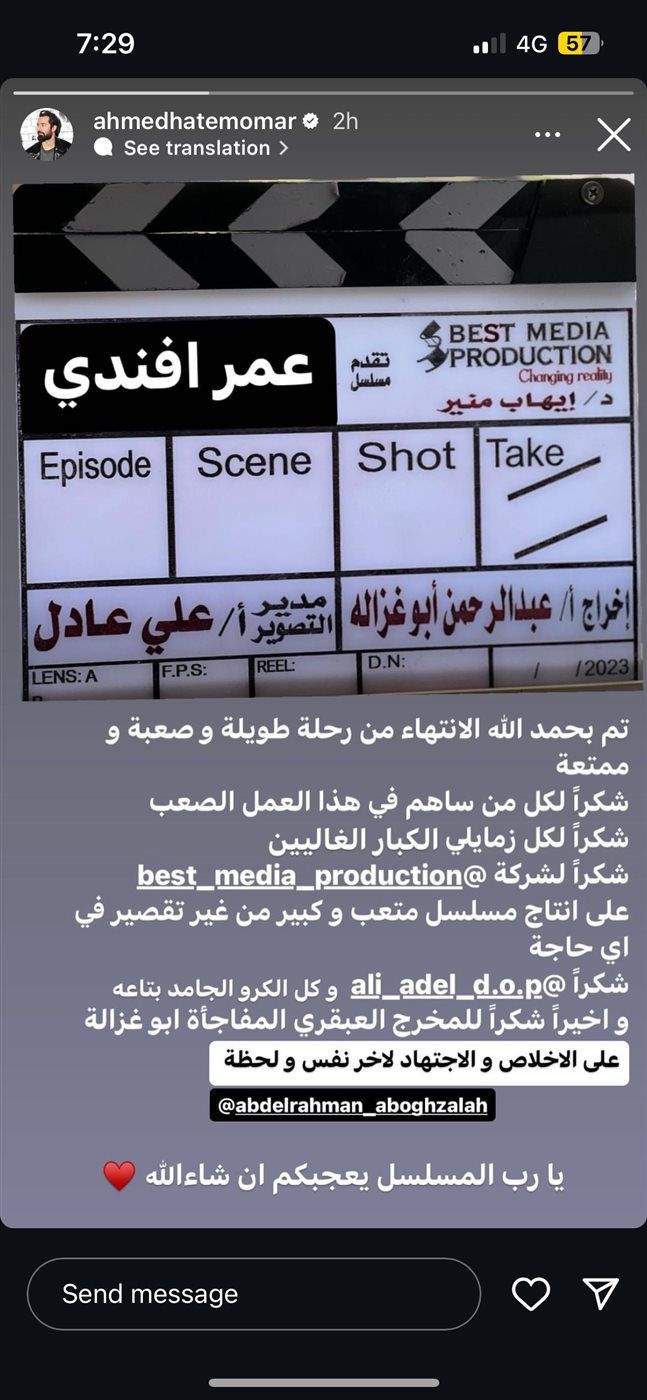Screen dimensions: 647x1400
Task: Open the @best_media_production mention
Action: coord(299,875)
